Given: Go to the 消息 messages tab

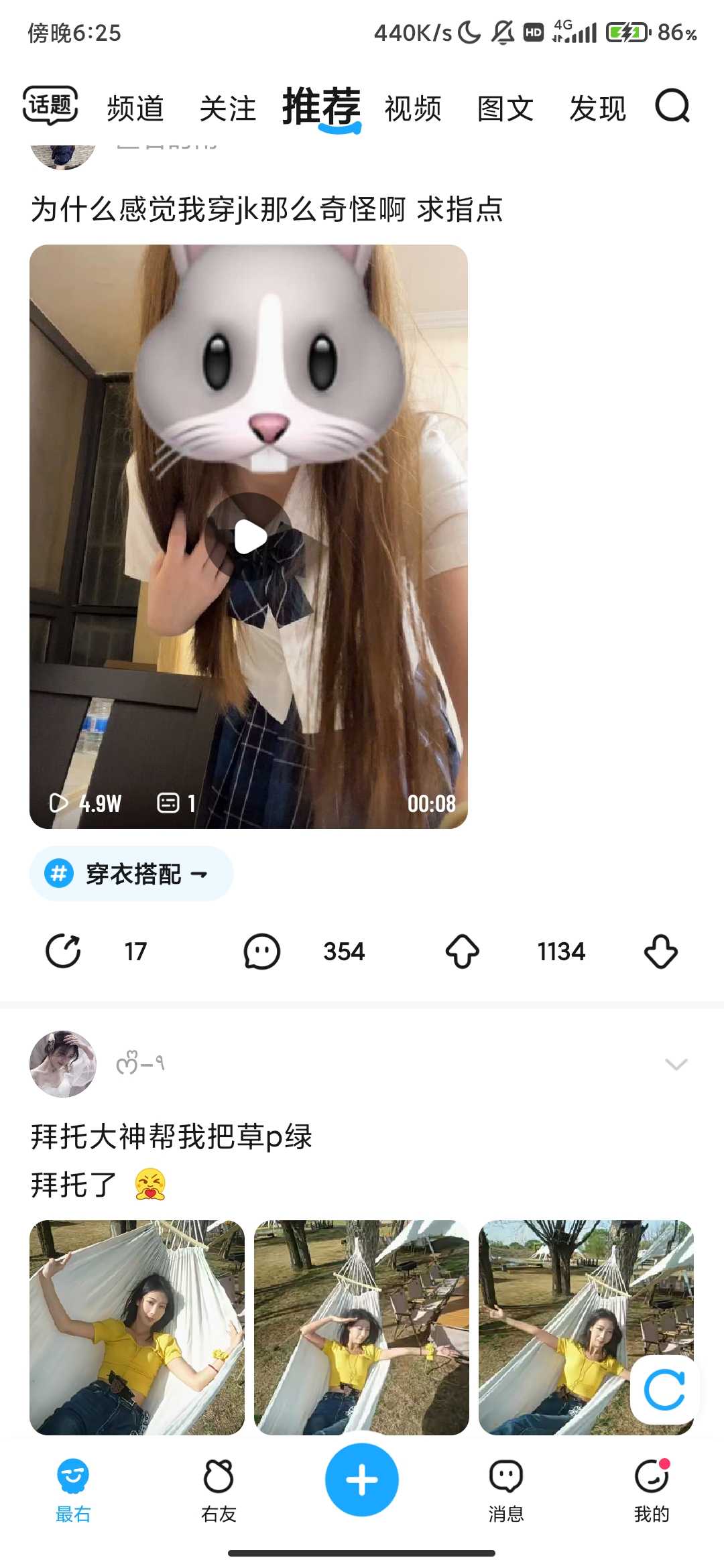Looking at the screenshot, I should (506, 1488).
